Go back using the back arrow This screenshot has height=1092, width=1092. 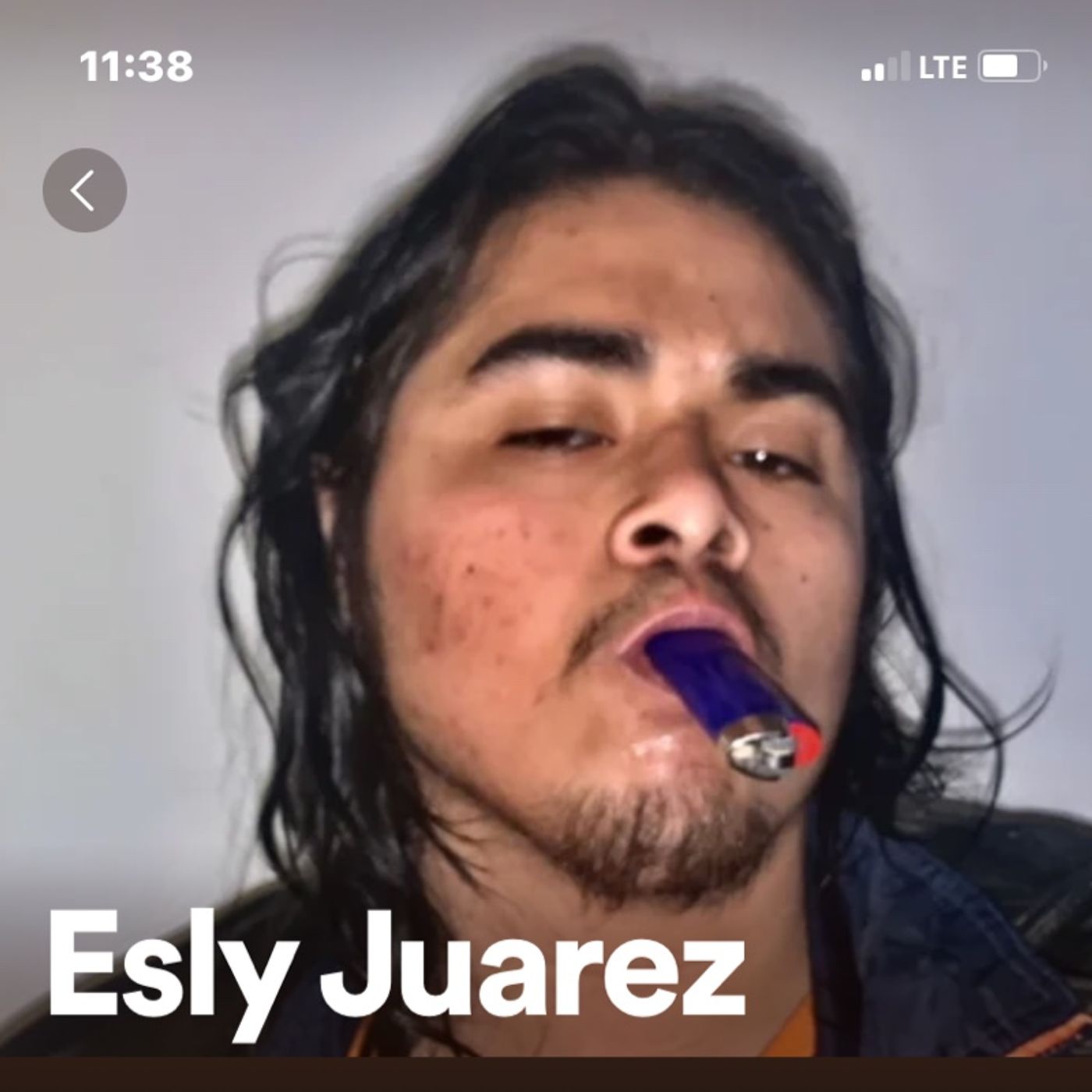(x=84, y=190)
